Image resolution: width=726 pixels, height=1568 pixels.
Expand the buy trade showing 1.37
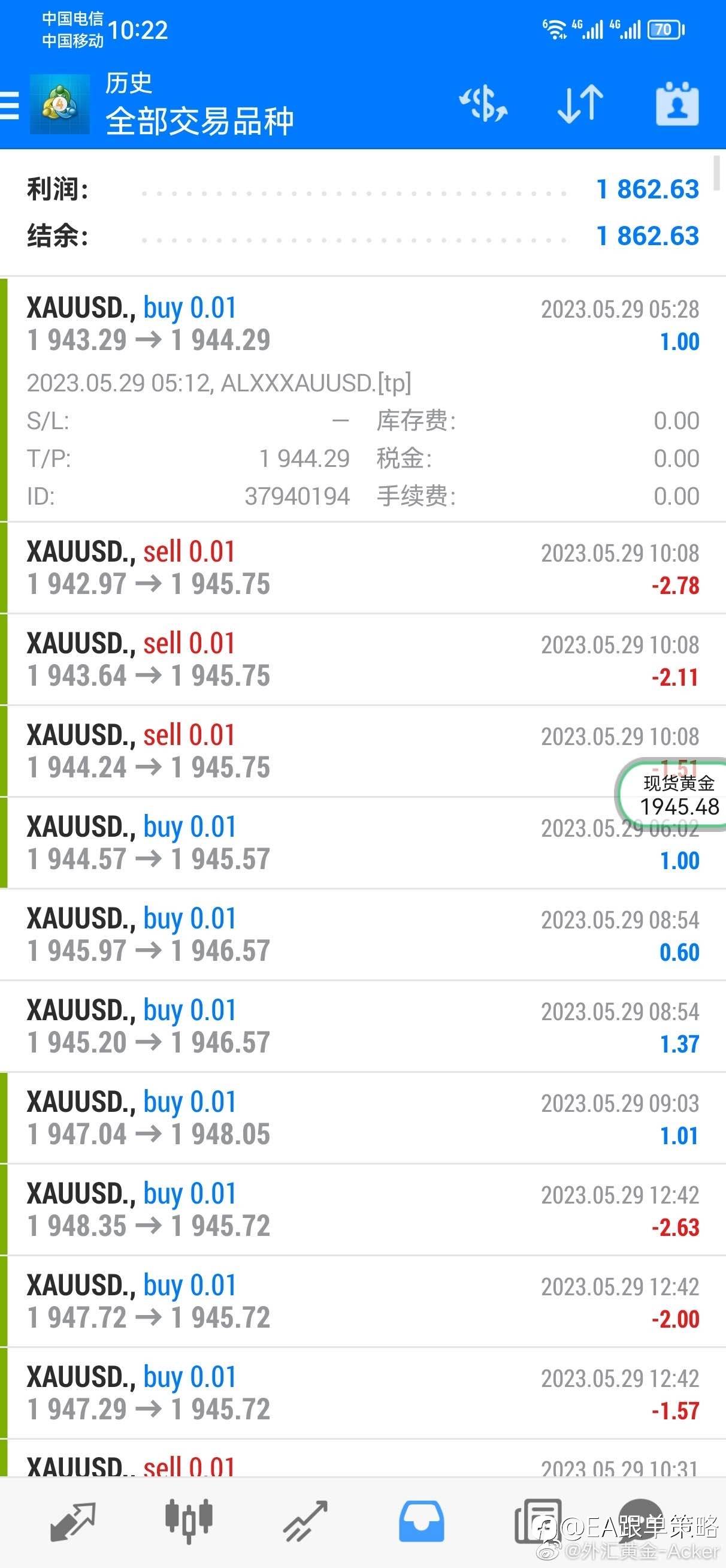pyautogui.click(x=362, y=1027)
